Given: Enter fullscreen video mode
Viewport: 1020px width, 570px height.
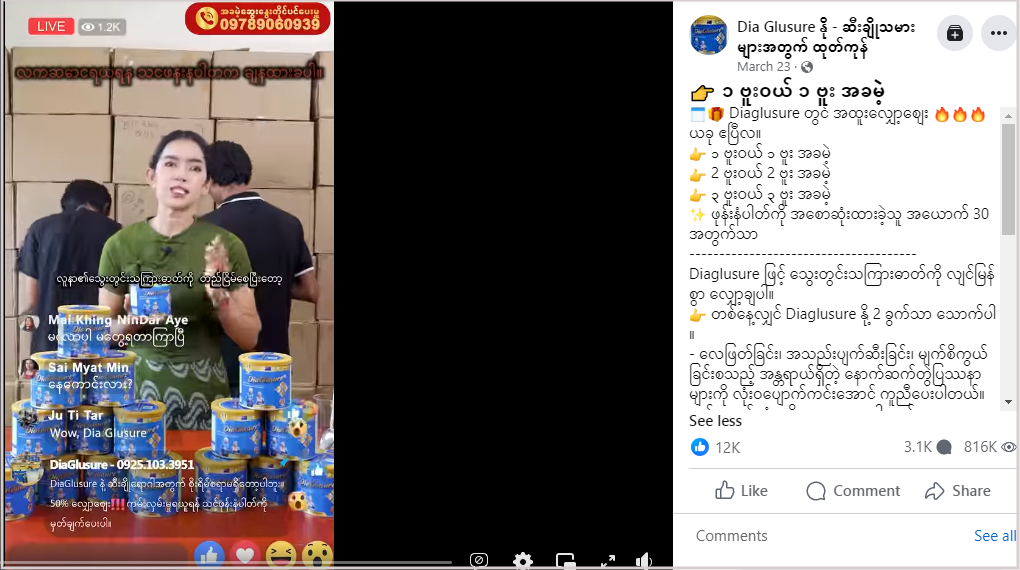Looking at the screenshot, I should 607,560.
